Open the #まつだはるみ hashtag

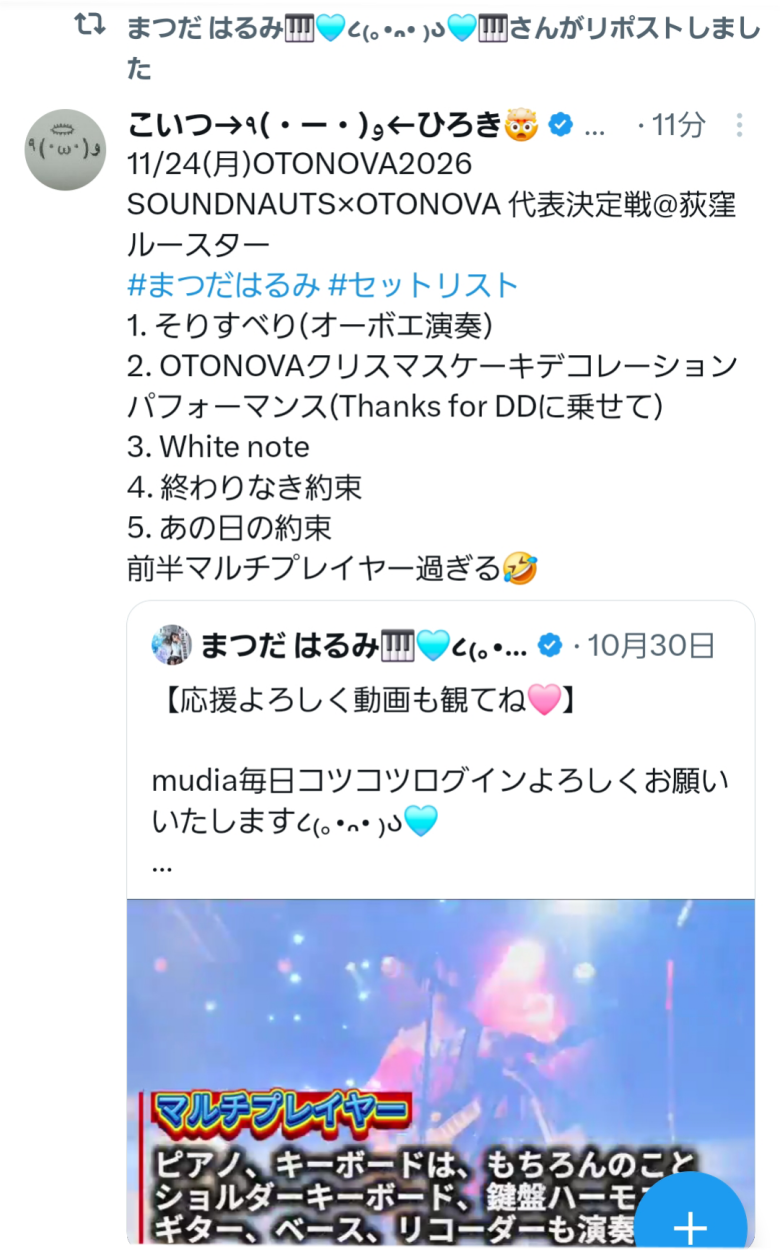pos(223,285)
